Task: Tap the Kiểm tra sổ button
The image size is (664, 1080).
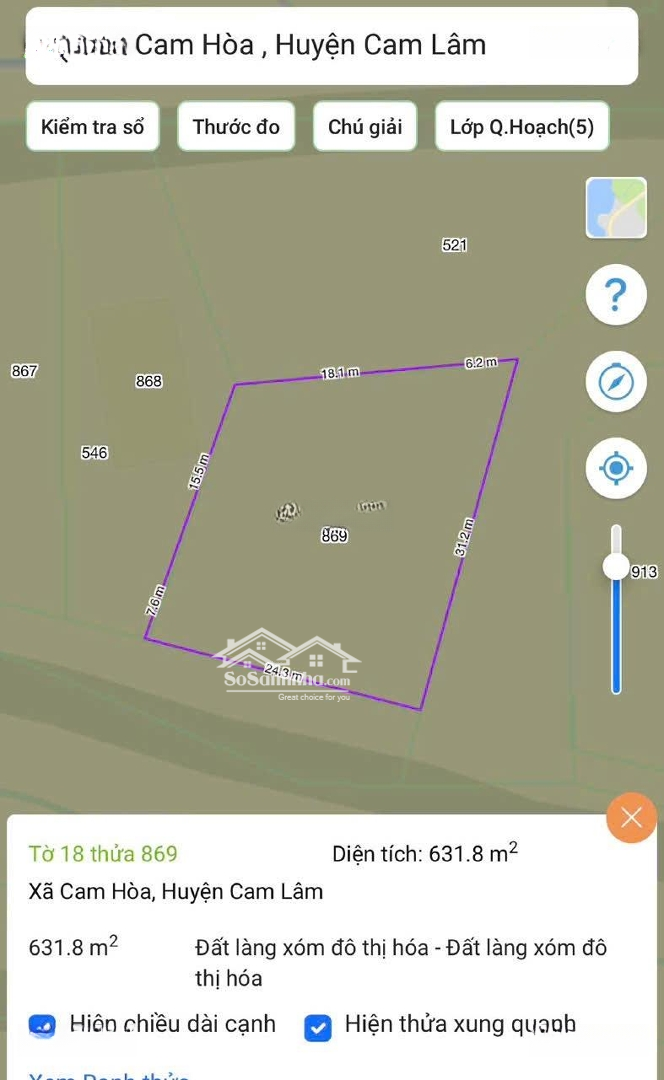Action: (93, 127)
